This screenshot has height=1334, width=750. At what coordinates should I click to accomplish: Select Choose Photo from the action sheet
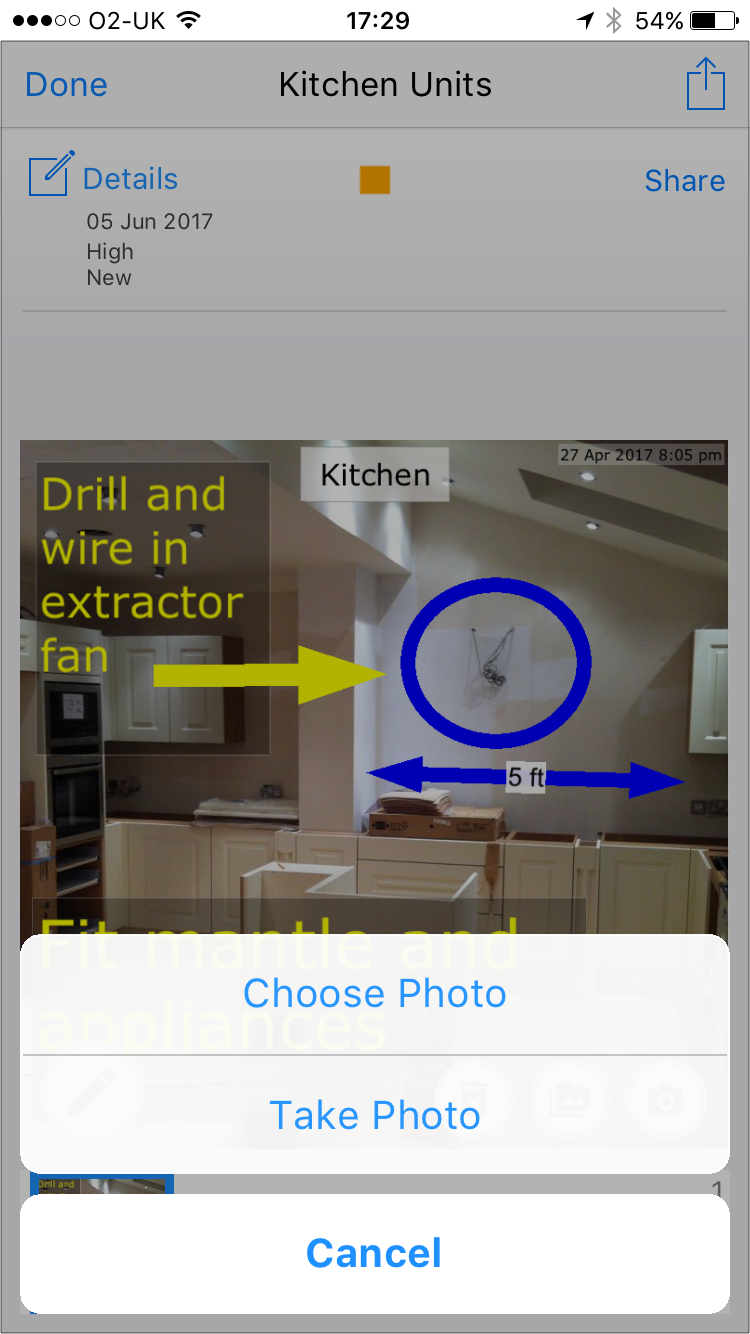coord(375,994)
